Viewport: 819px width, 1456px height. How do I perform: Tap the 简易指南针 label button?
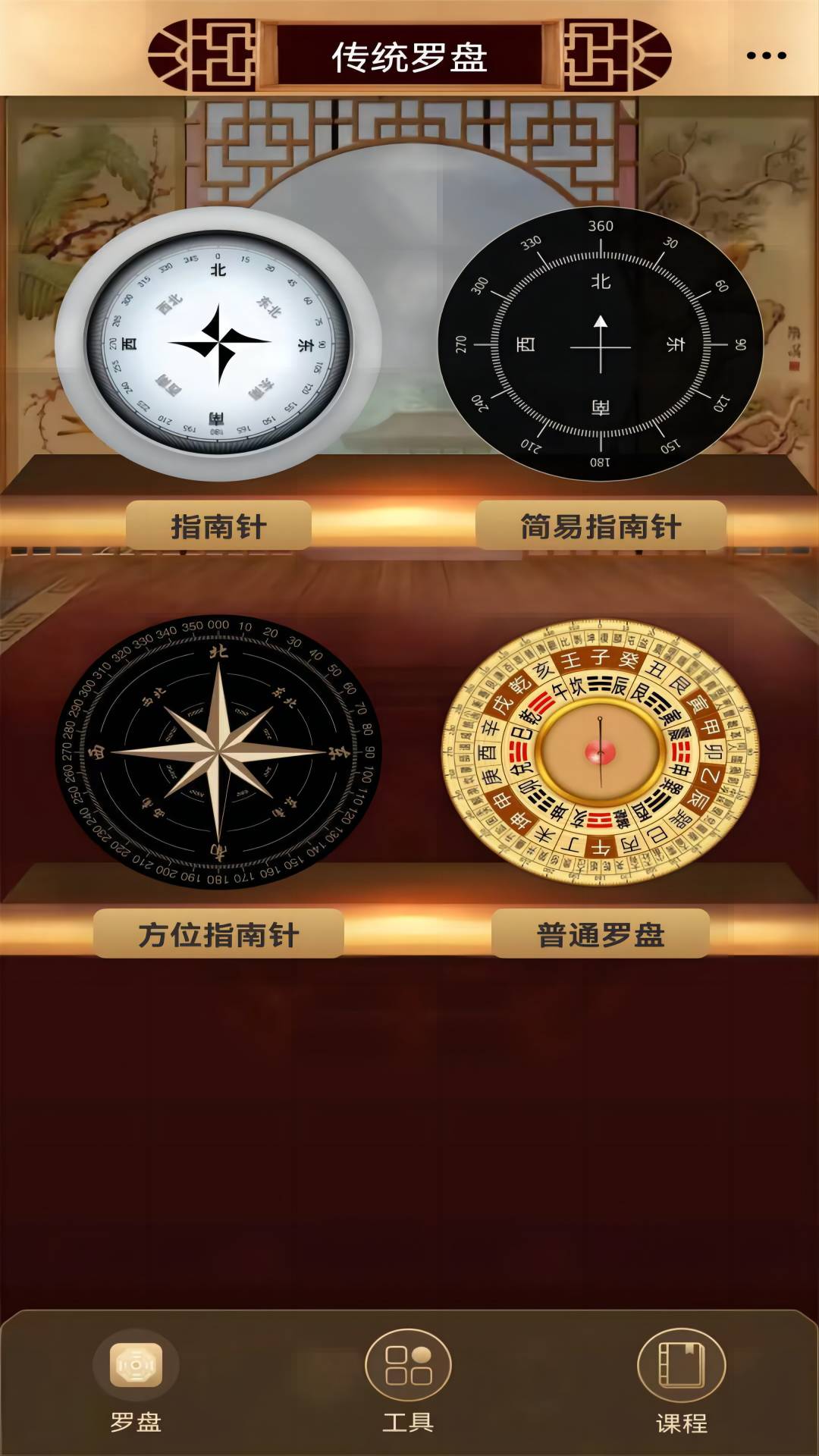click(600, 526)
